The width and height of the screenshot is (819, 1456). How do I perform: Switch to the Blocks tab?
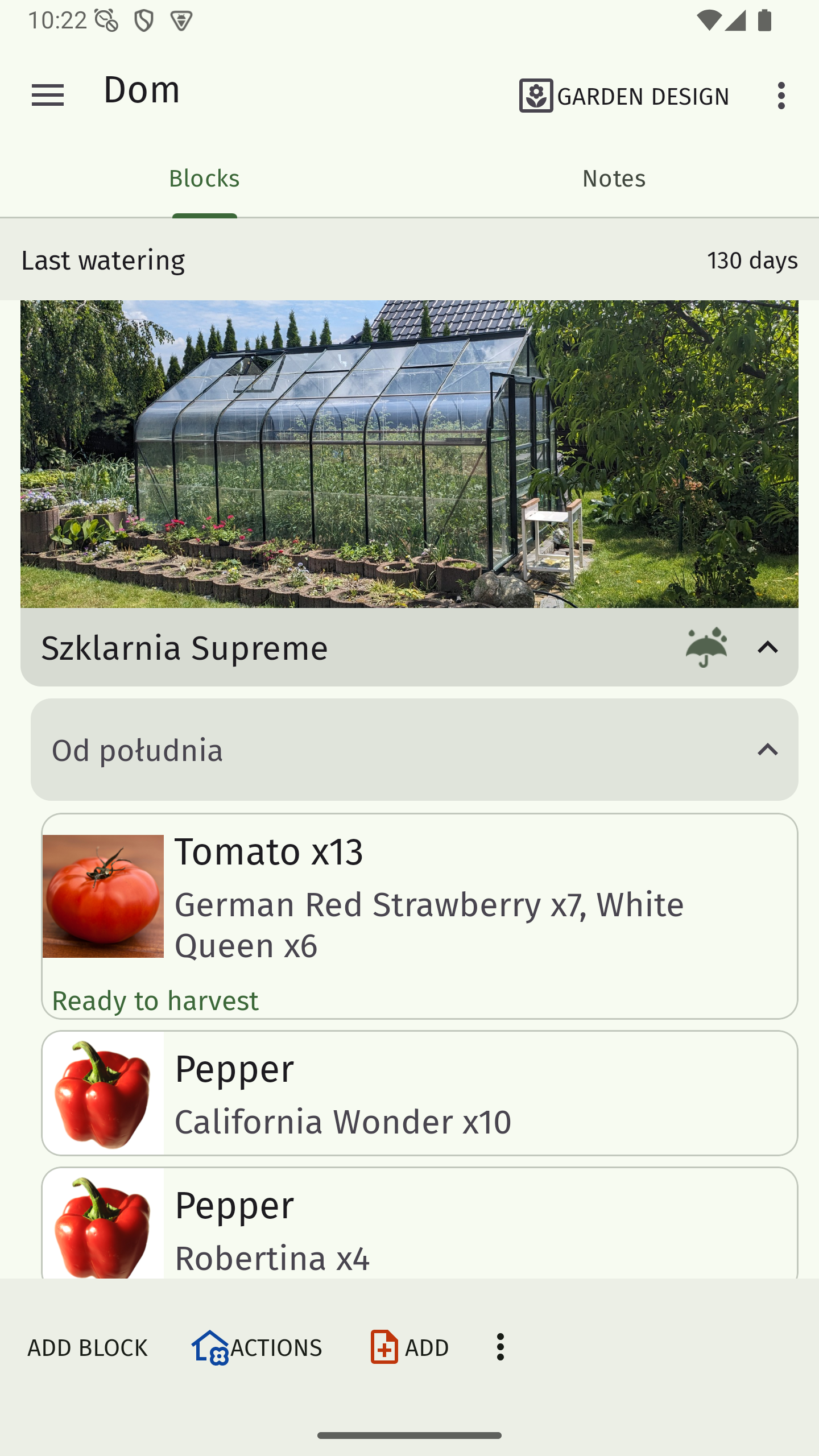[x=204, y=178]
